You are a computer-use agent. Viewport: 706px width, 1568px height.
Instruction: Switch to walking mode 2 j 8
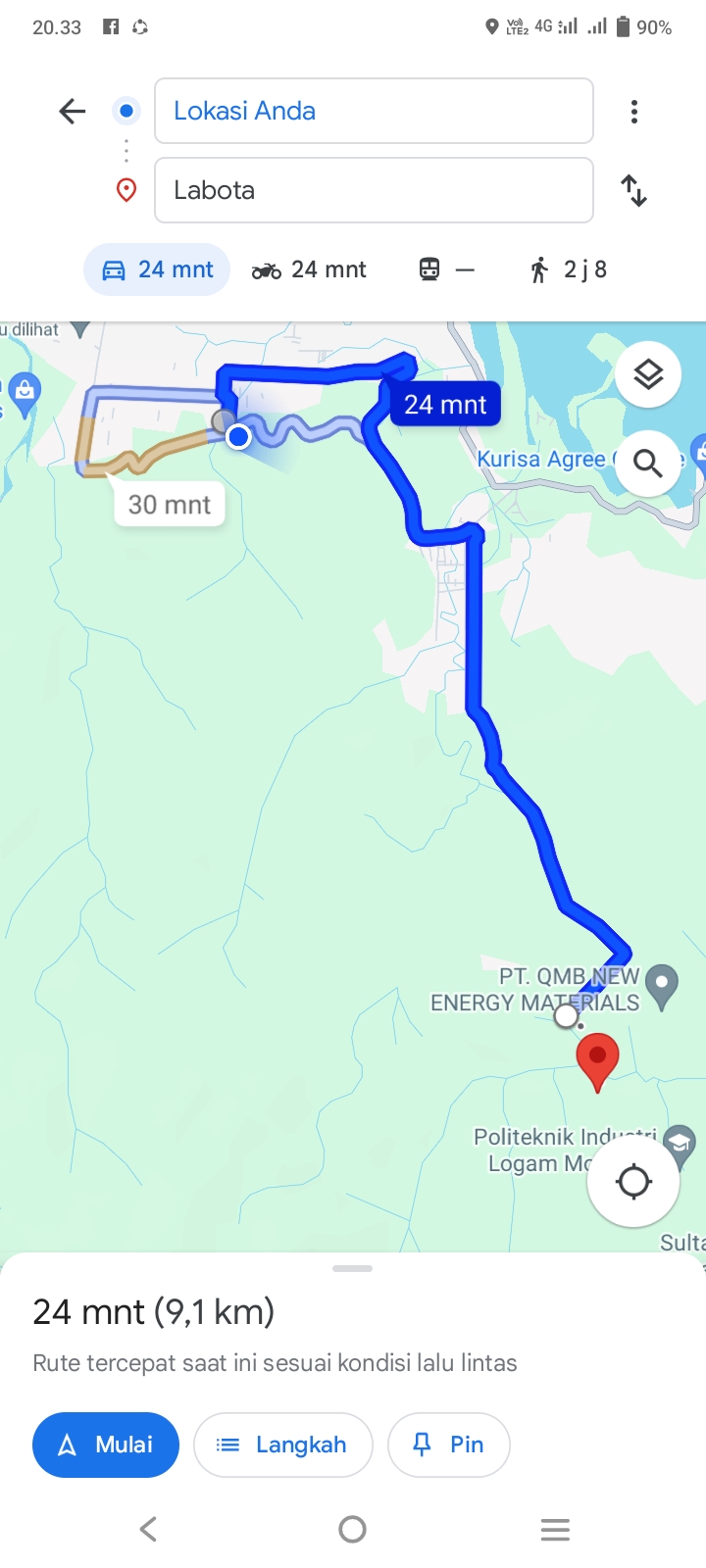point(569,269)
